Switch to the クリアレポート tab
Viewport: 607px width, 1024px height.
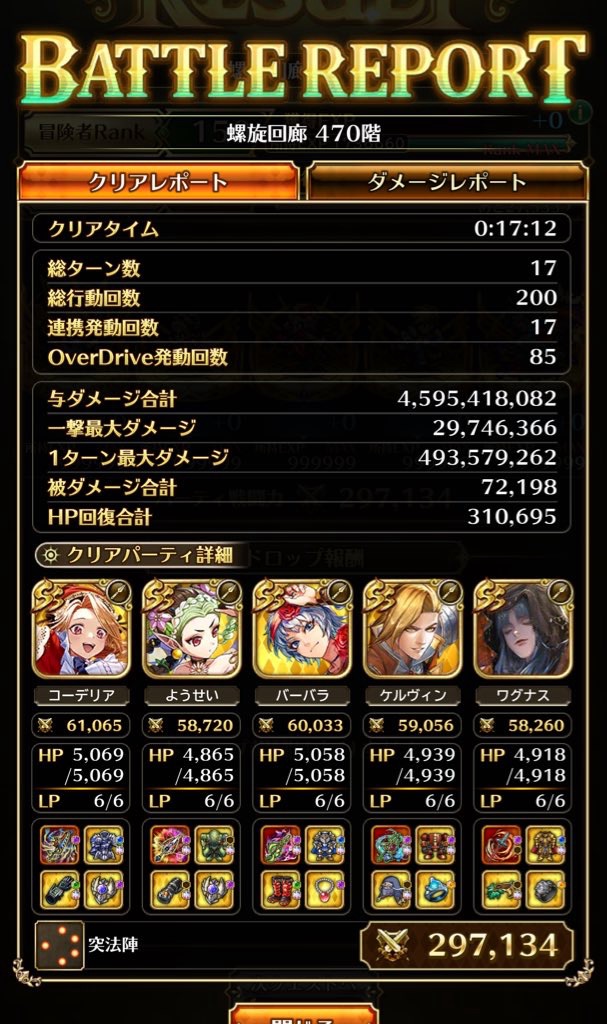tap(158, 183)
